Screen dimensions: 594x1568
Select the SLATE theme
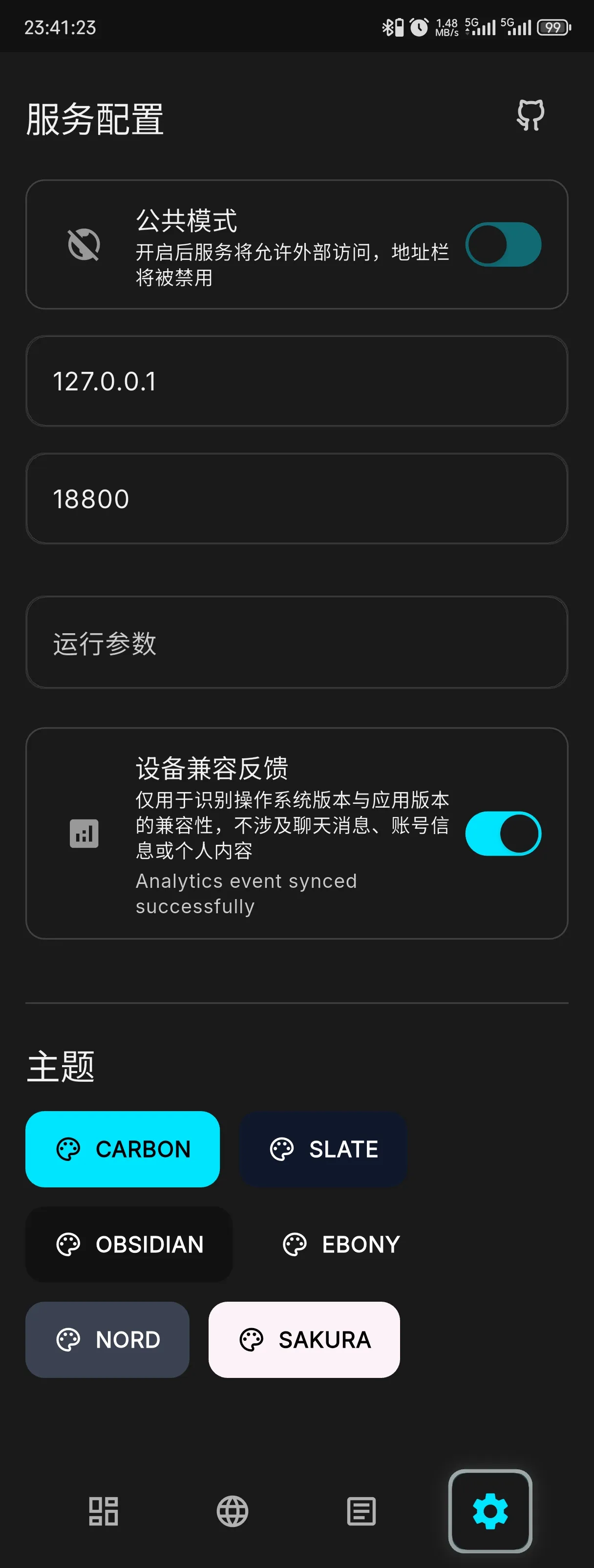(323, 1149)
